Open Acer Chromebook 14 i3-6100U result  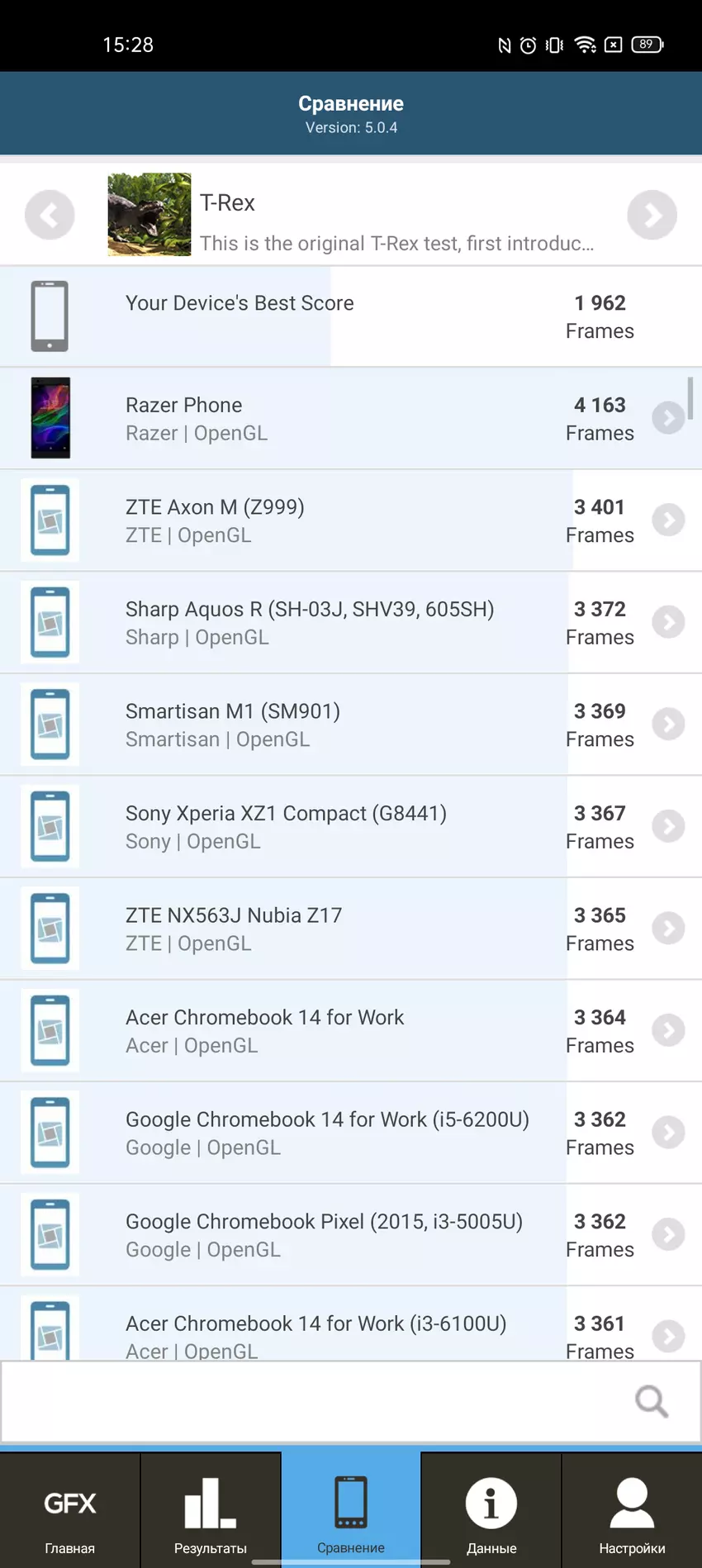pyautogui.click(x=668, y=1336)
